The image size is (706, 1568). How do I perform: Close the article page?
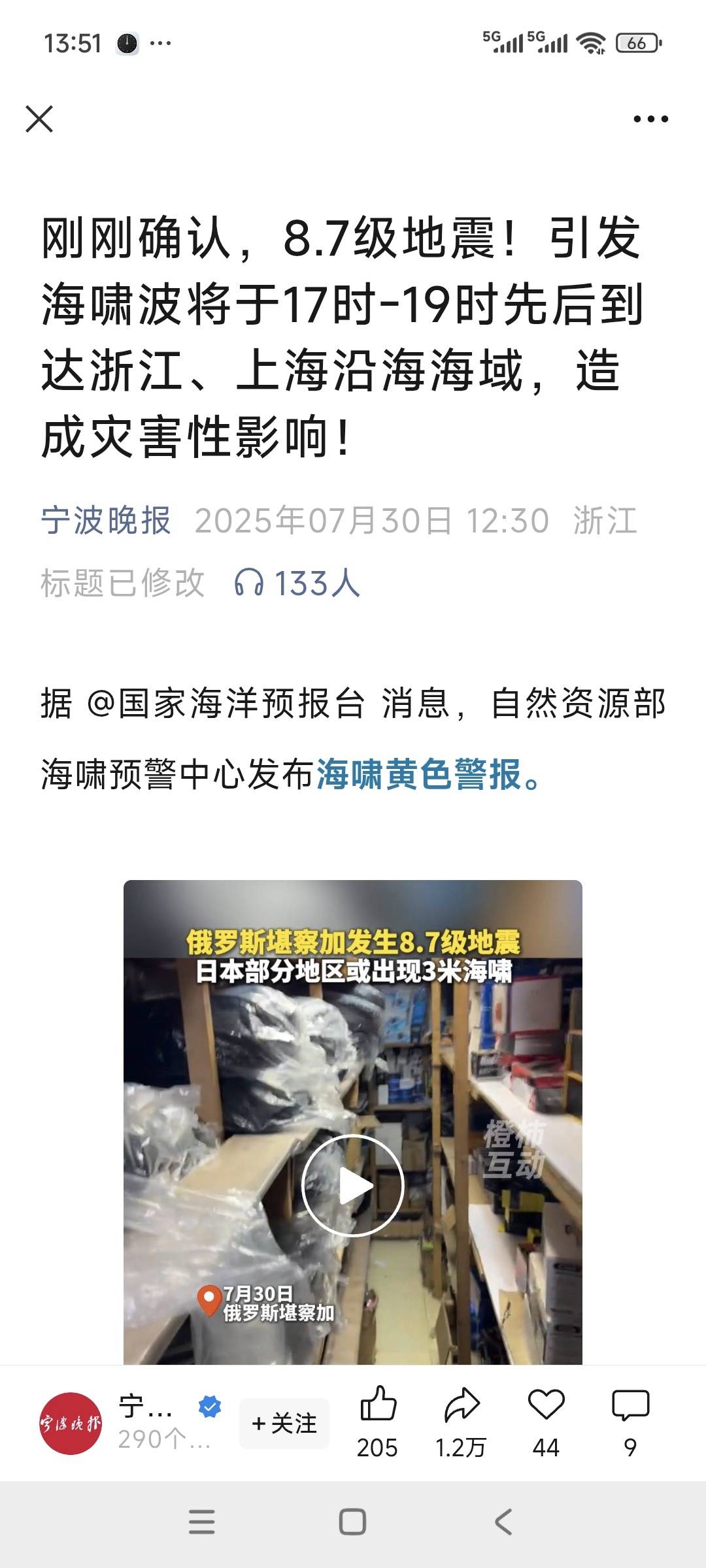[x=39, y=120]
